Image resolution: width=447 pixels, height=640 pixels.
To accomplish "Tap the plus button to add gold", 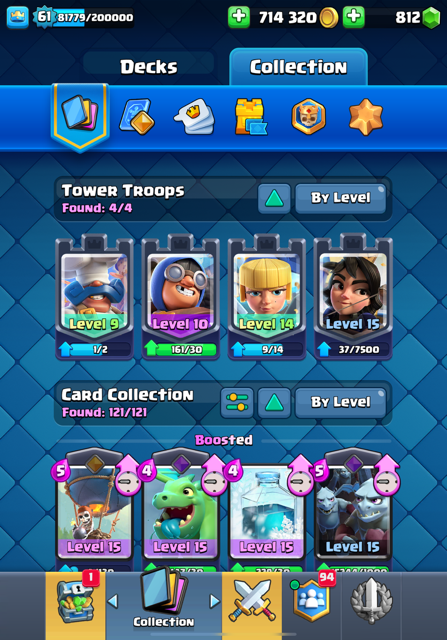I will (239, 17).
